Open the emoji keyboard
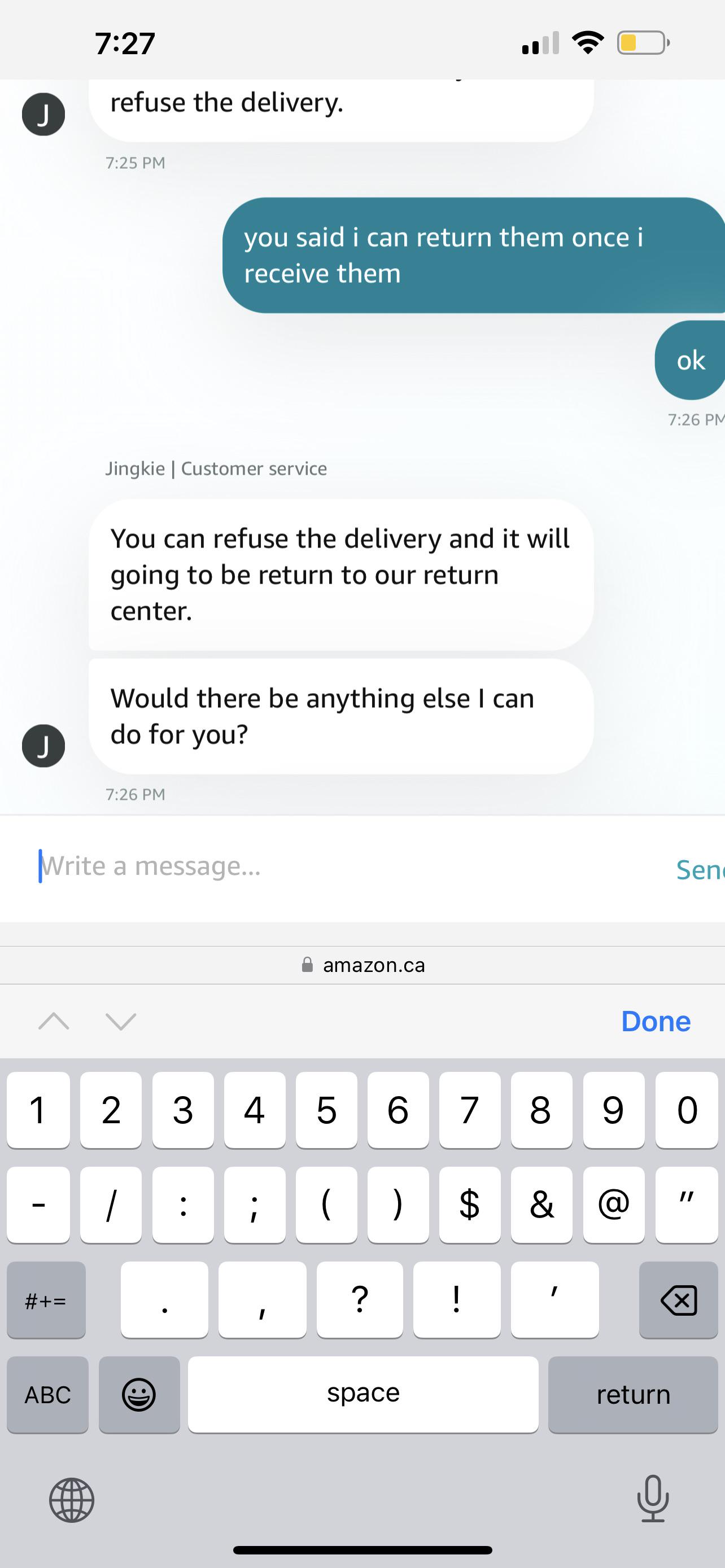Screen dimensions: 725x1568 (139, 1394)
